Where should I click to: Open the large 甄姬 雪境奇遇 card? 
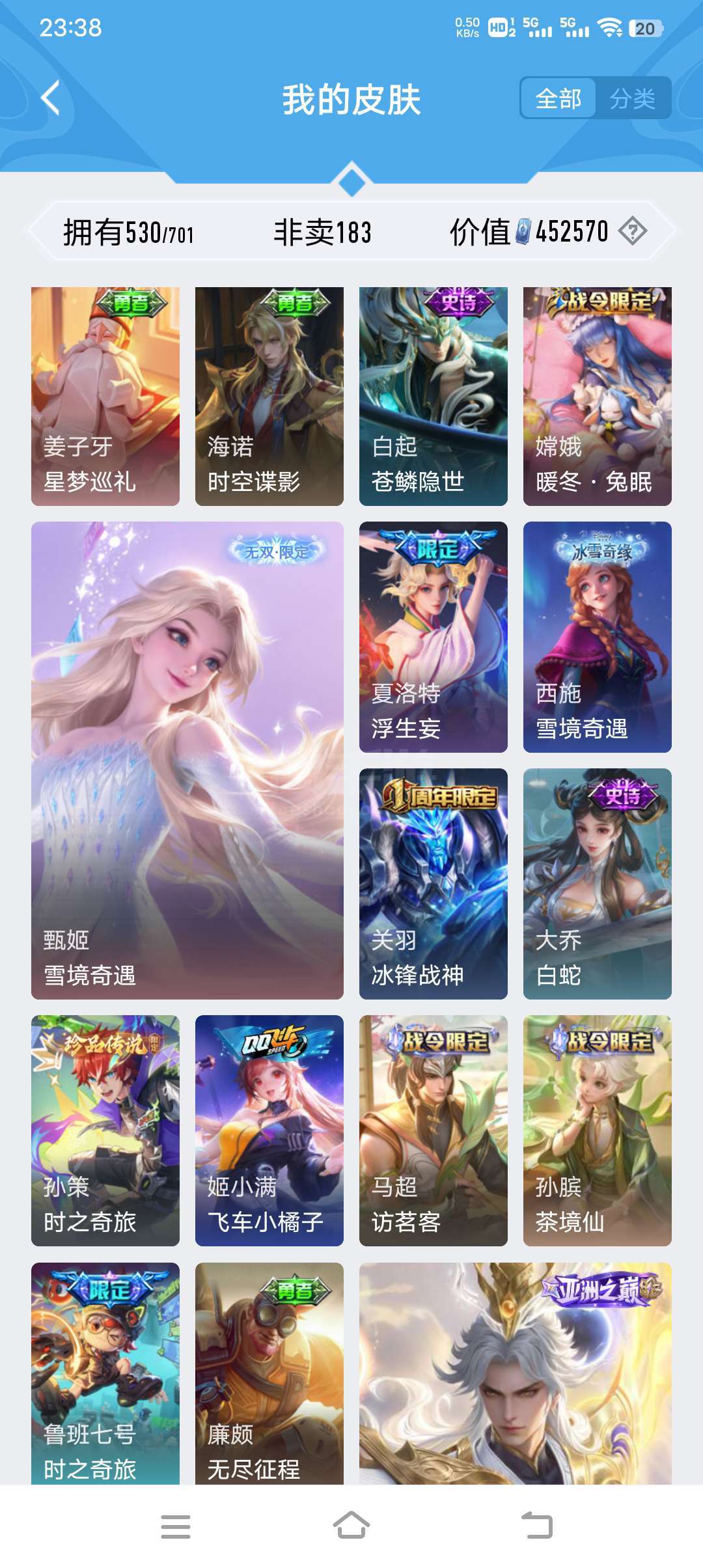[x=187, y=760]
